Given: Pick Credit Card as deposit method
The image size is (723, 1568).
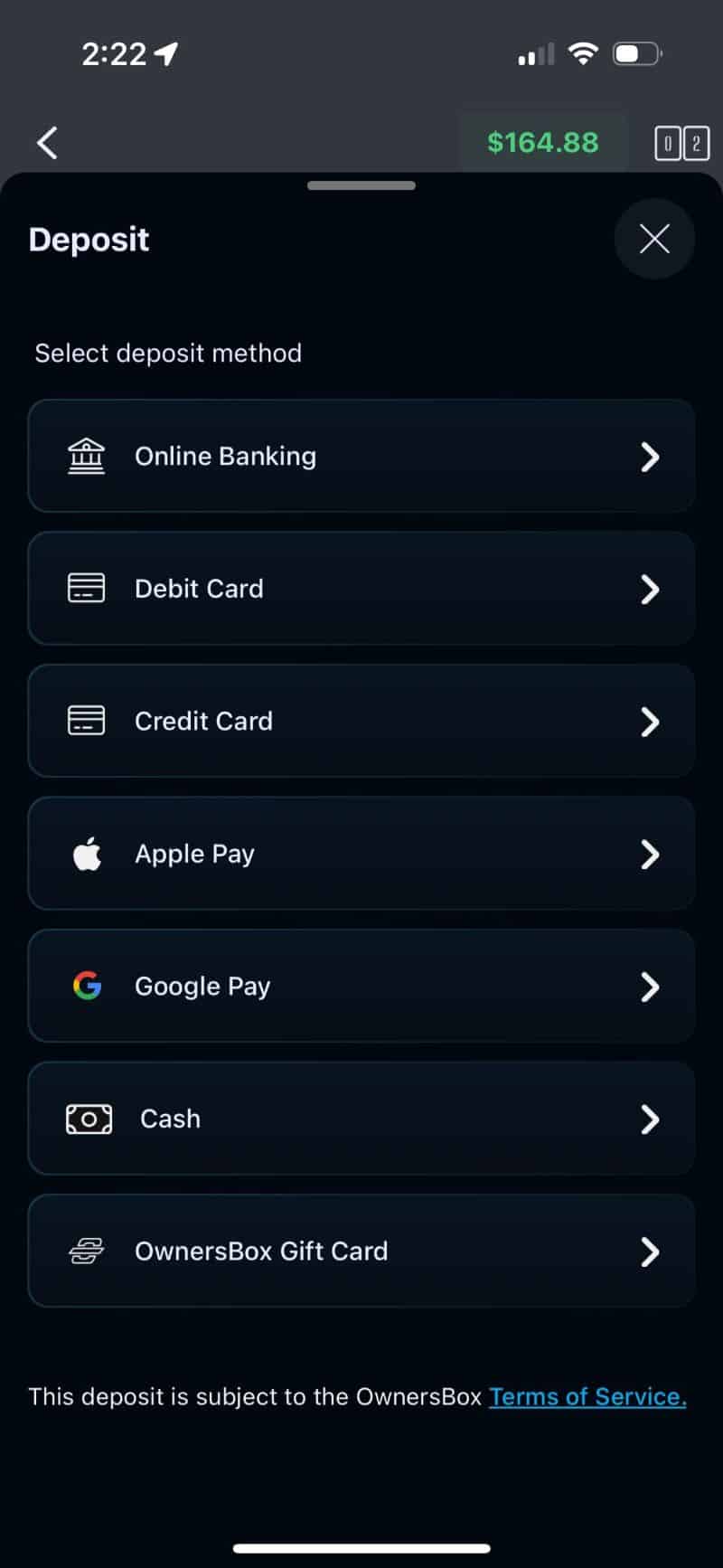Looking at the screenshot, I should click(361, 721).
